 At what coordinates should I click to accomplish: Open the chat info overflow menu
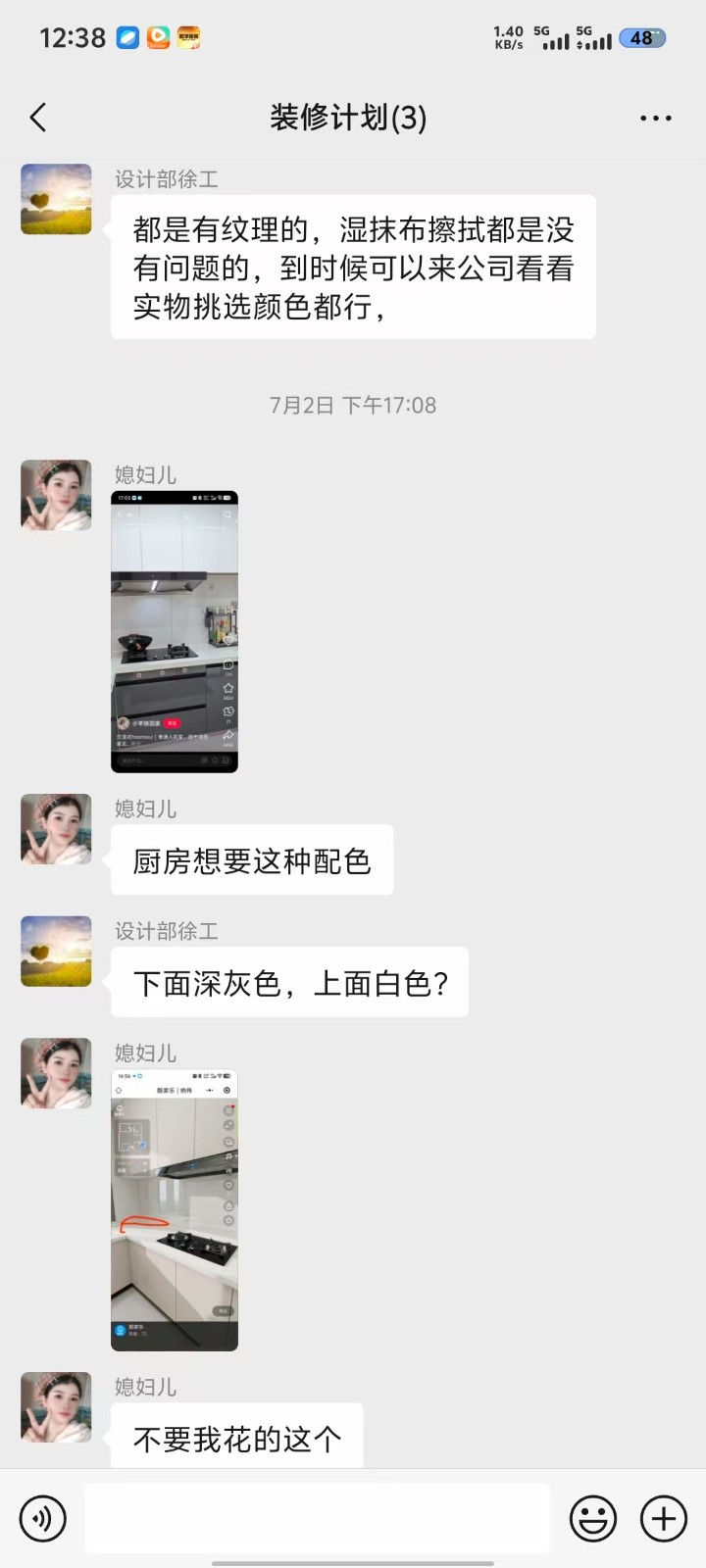click(655, 119)
